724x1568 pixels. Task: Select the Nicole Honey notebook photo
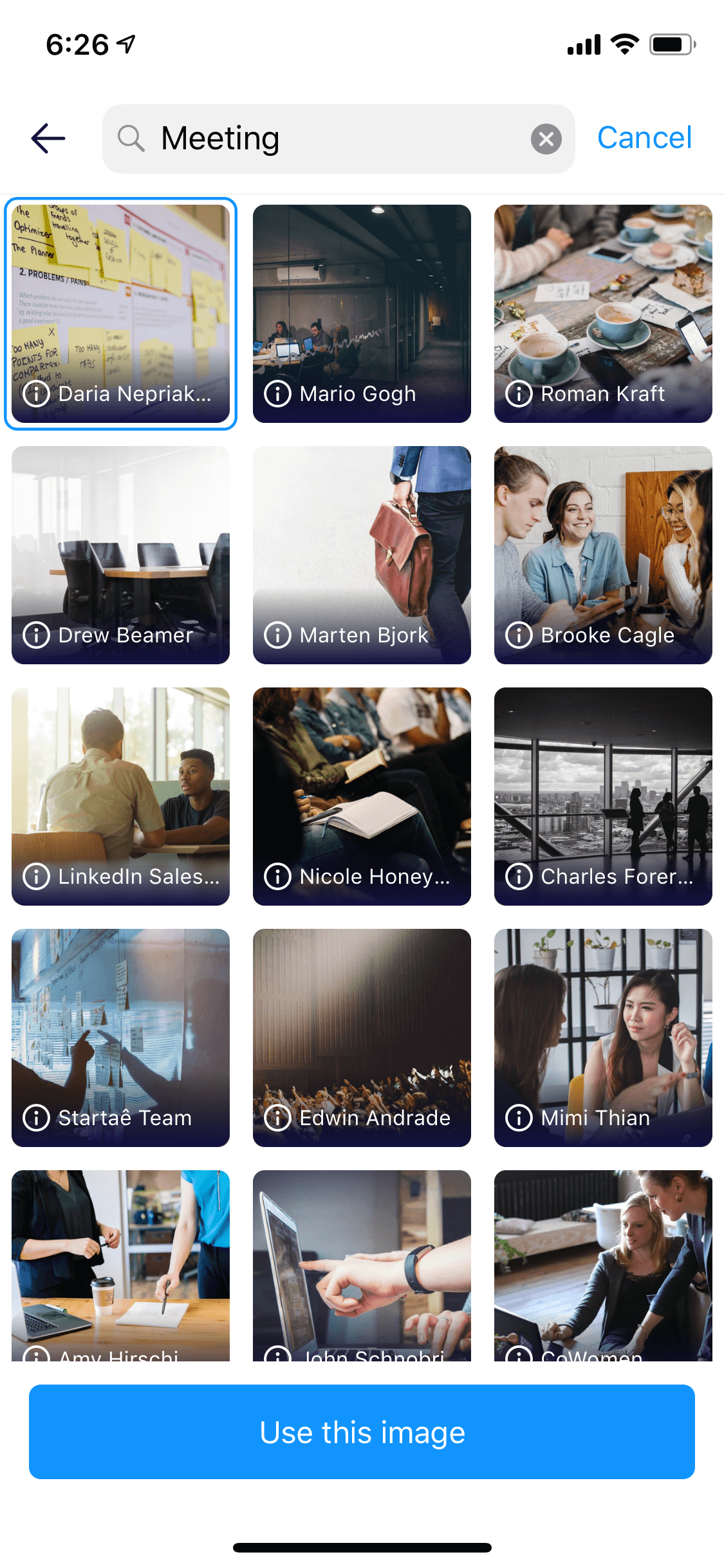pos(362,796)
